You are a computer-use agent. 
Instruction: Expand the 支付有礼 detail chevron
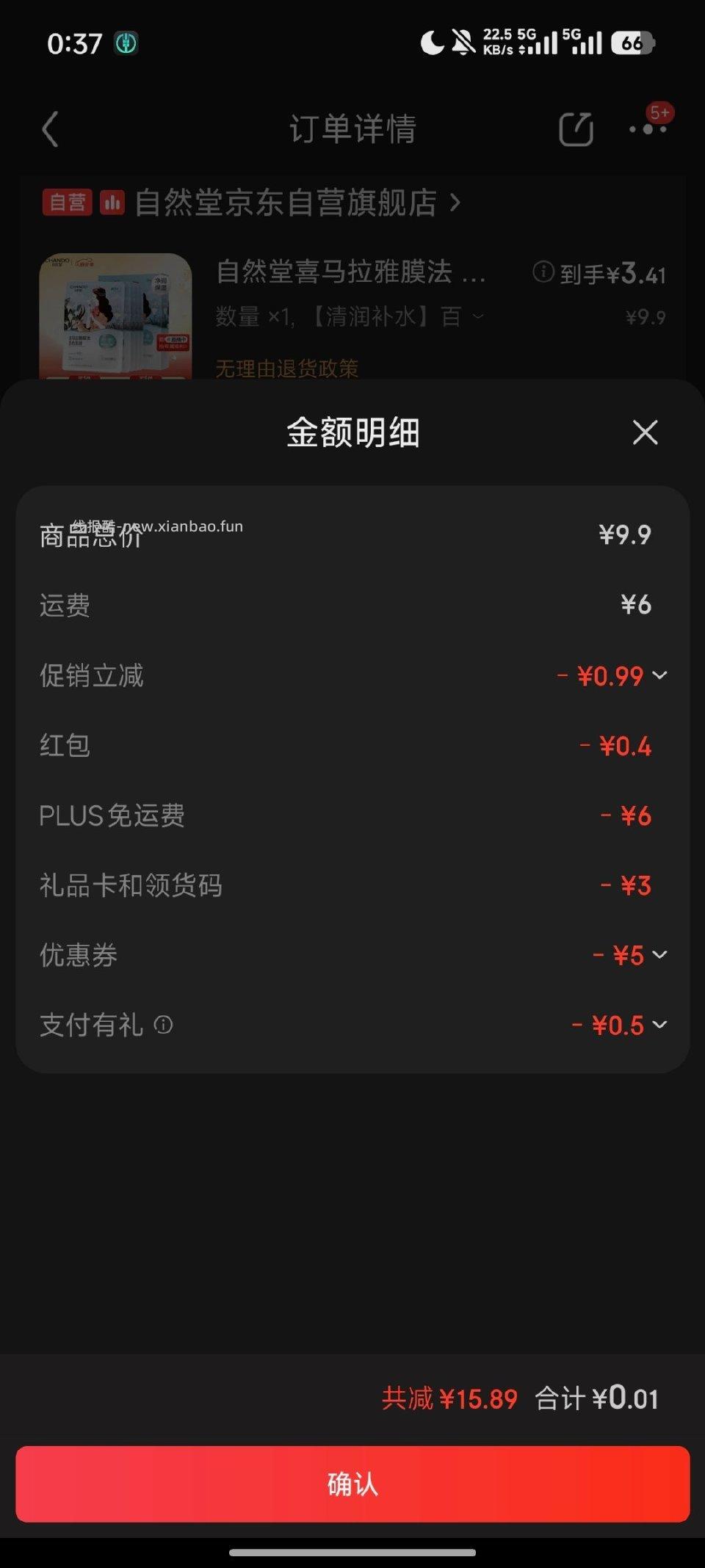click(x=662, y=1025)
